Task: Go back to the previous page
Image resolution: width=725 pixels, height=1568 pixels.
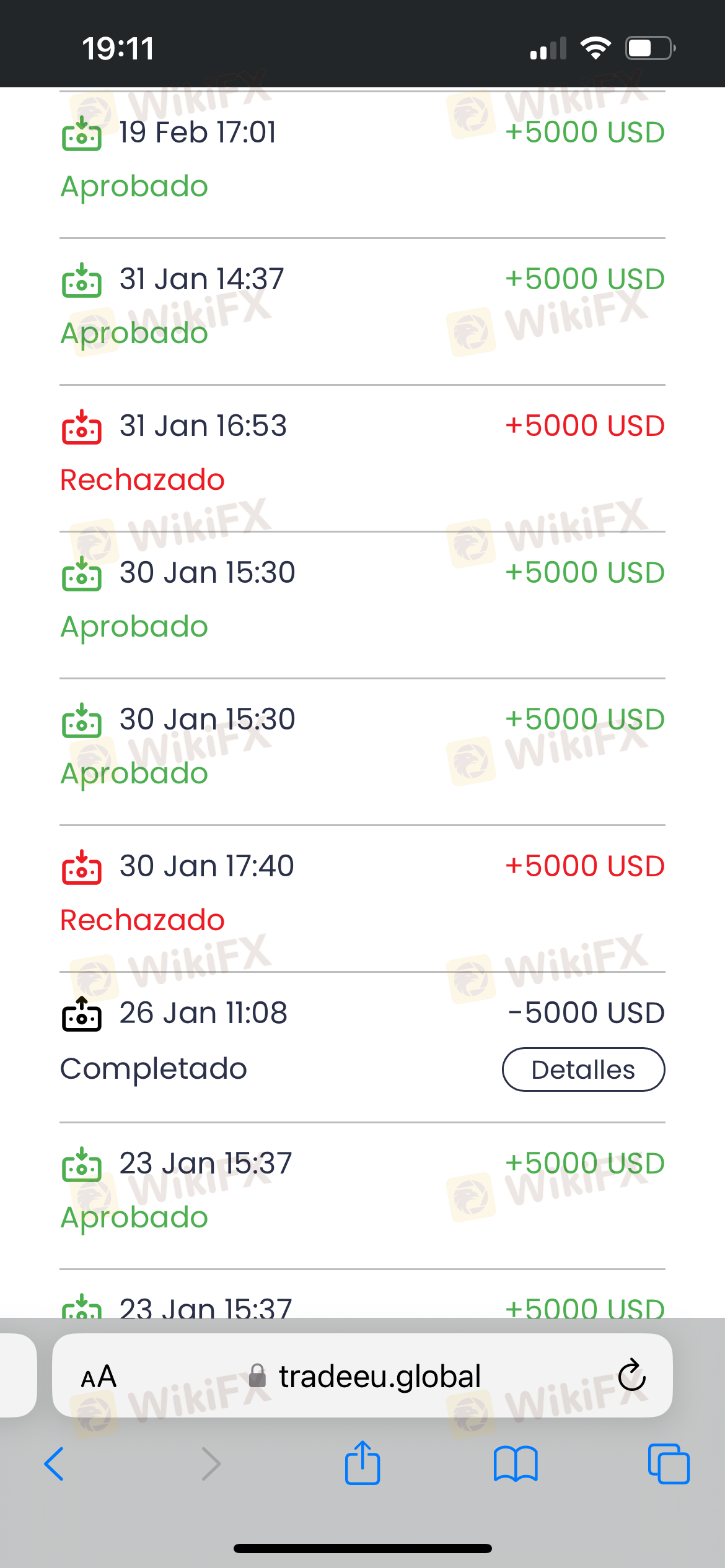Action: point(55,1464)
